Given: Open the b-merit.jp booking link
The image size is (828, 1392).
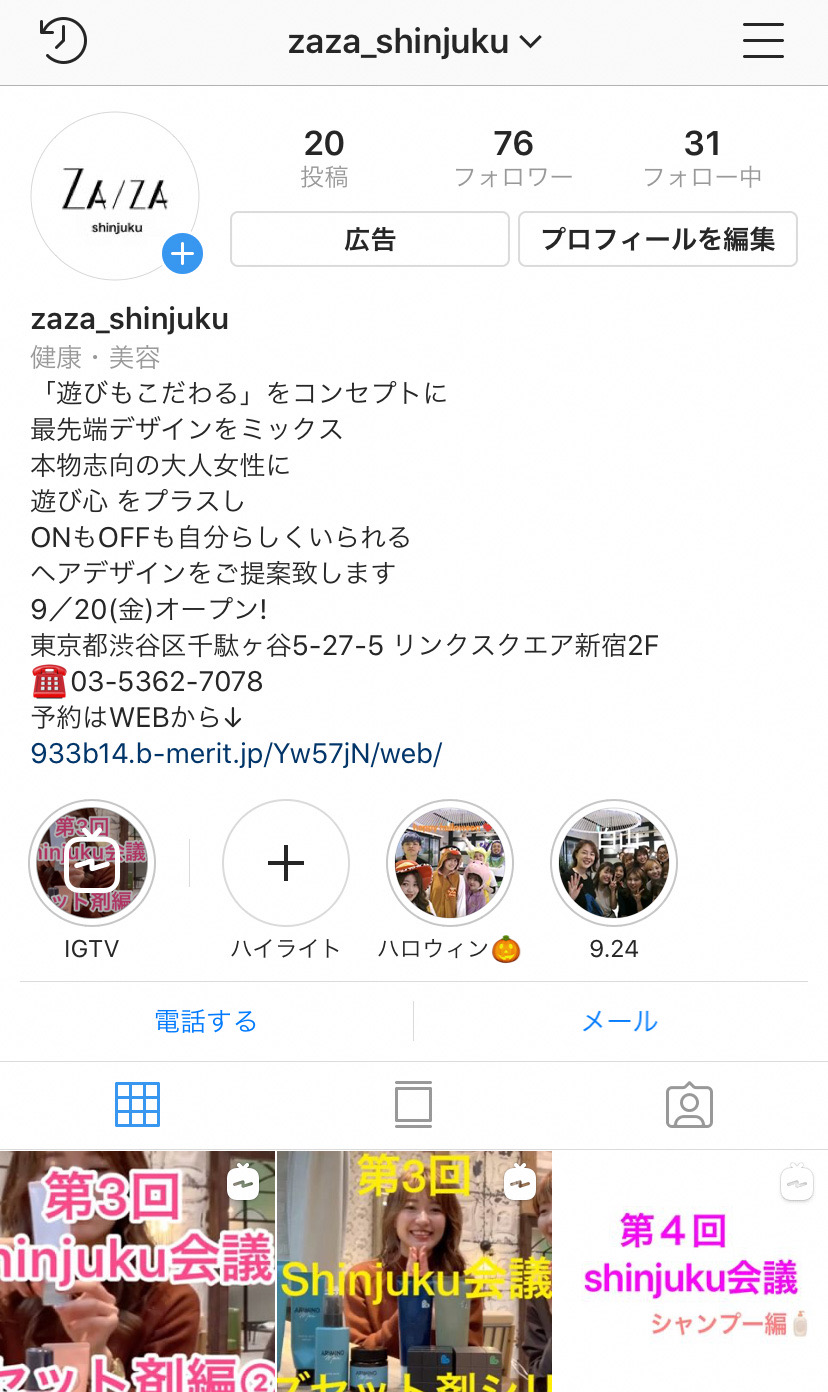Looking at the screenshot, I should click(236, 753).
